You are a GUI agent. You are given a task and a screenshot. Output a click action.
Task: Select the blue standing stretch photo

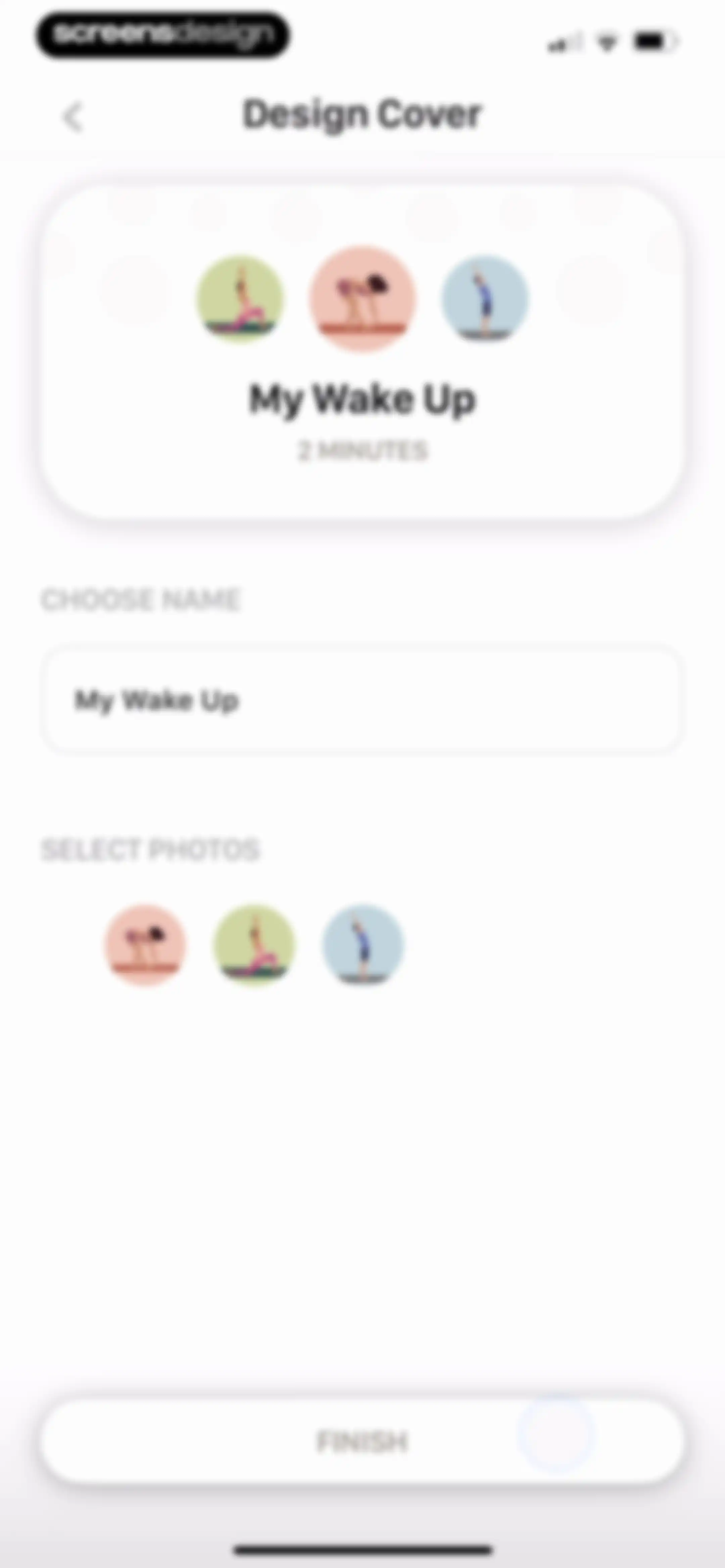[363, 945]
